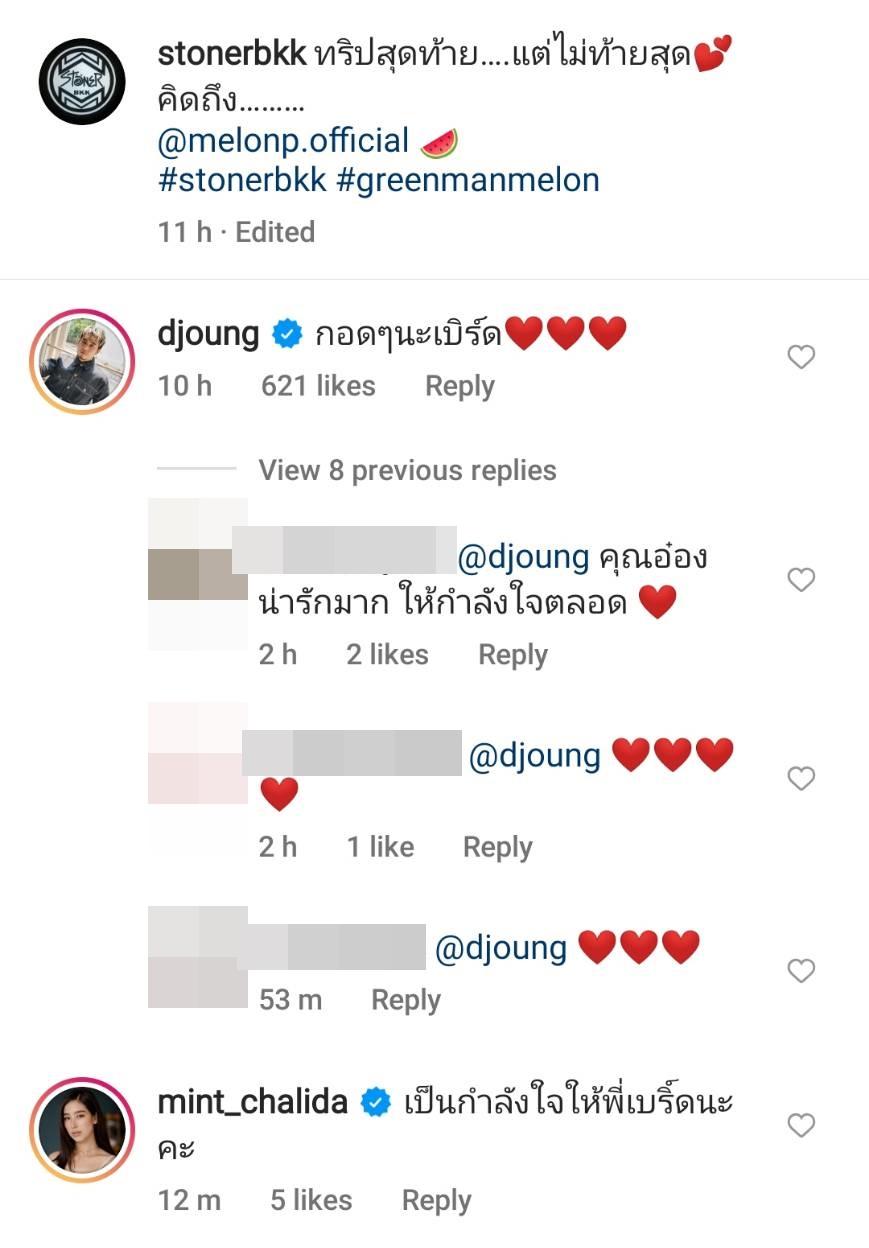View 5 likes on mint_chalida's comment
The image size is (869, 1248).
click(x=311, y=1200)
